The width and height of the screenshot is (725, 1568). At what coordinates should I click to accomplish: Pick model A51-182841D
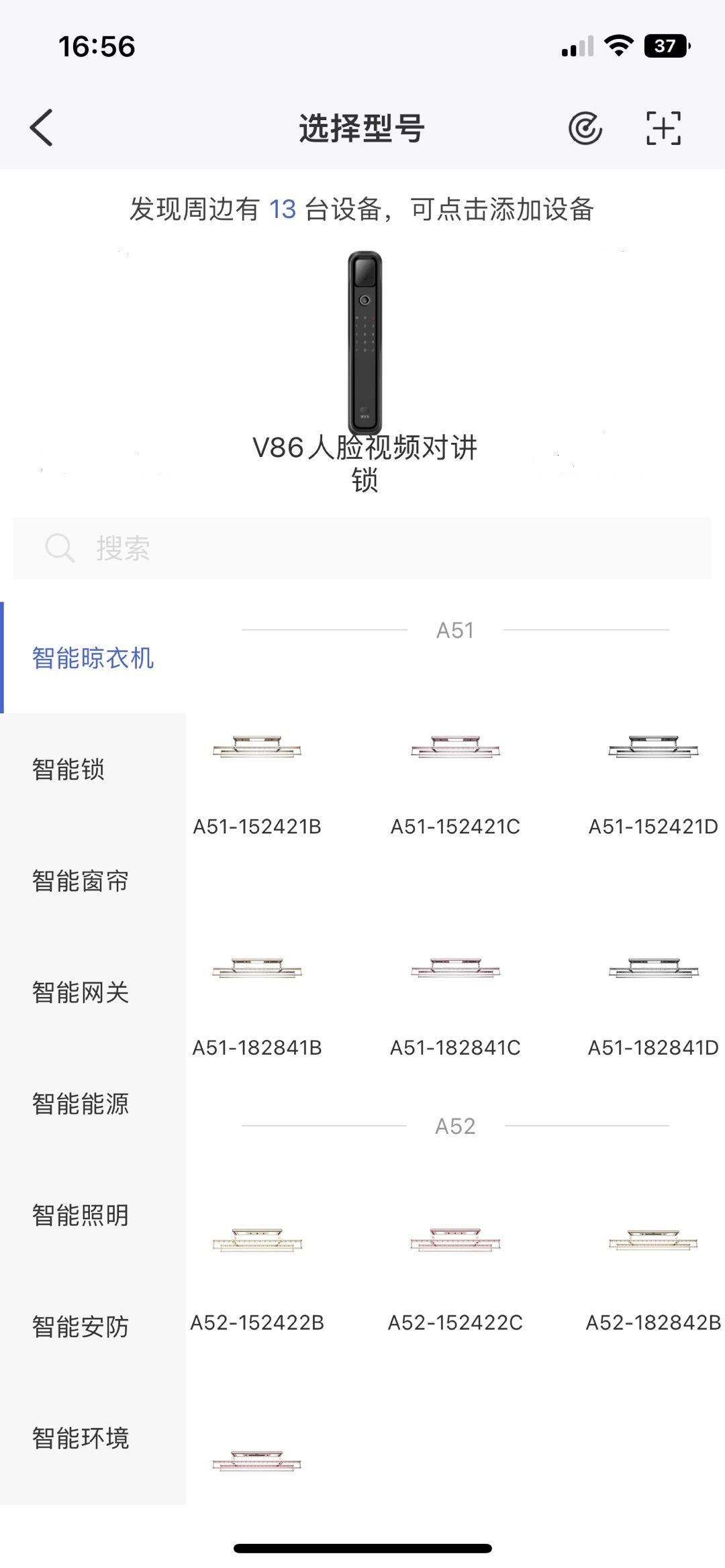coord(653,1000)
